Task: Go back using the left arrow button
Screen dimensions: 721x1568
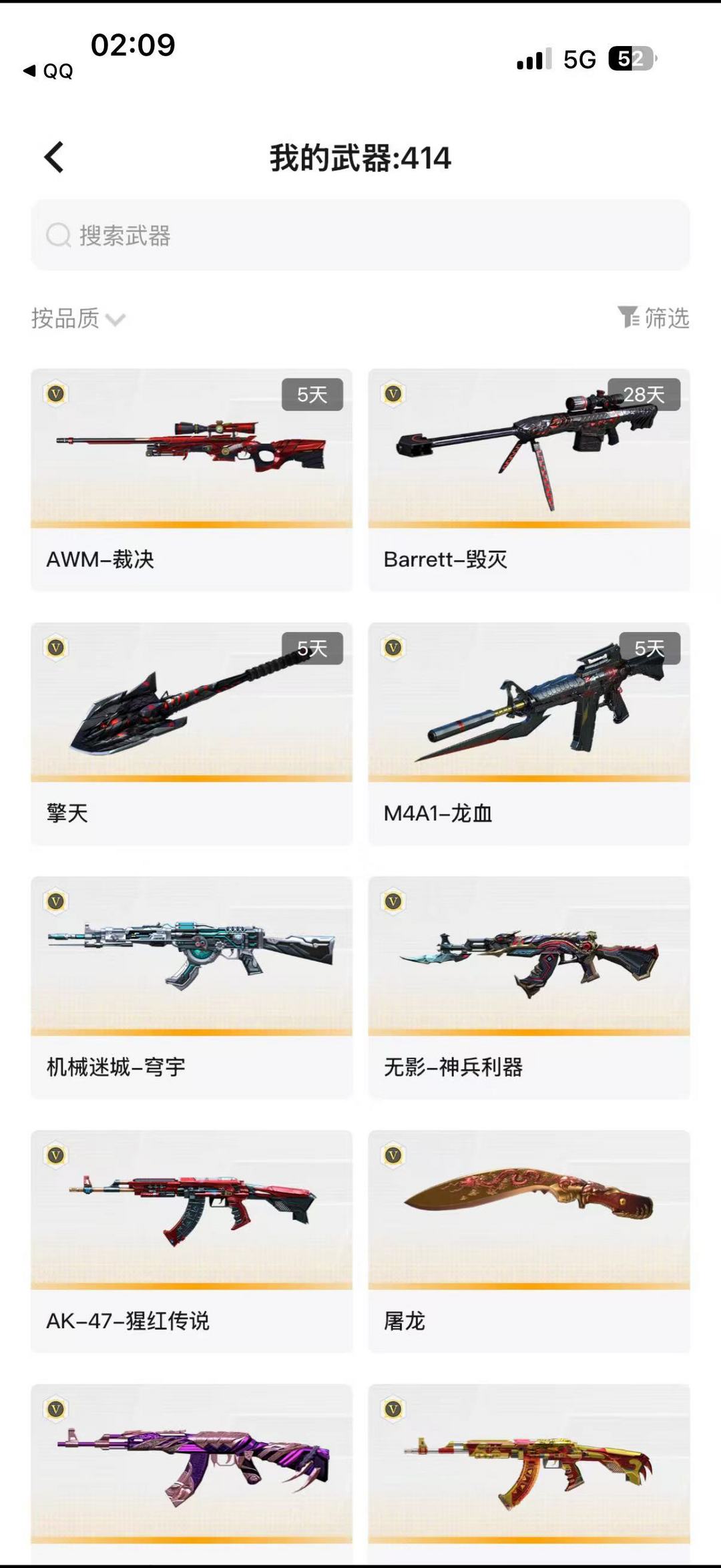Action: 53,158
